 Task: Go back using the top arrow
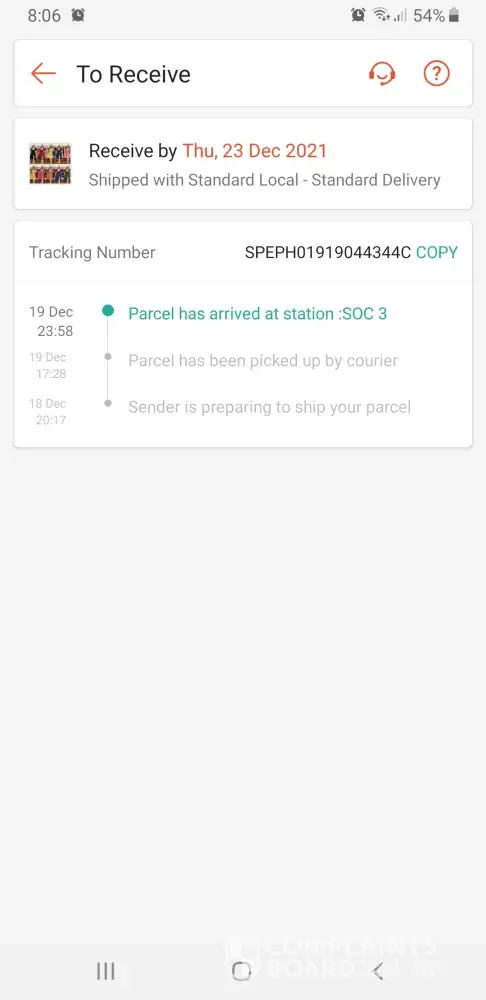pyautogui.click(x=43, y=73)
